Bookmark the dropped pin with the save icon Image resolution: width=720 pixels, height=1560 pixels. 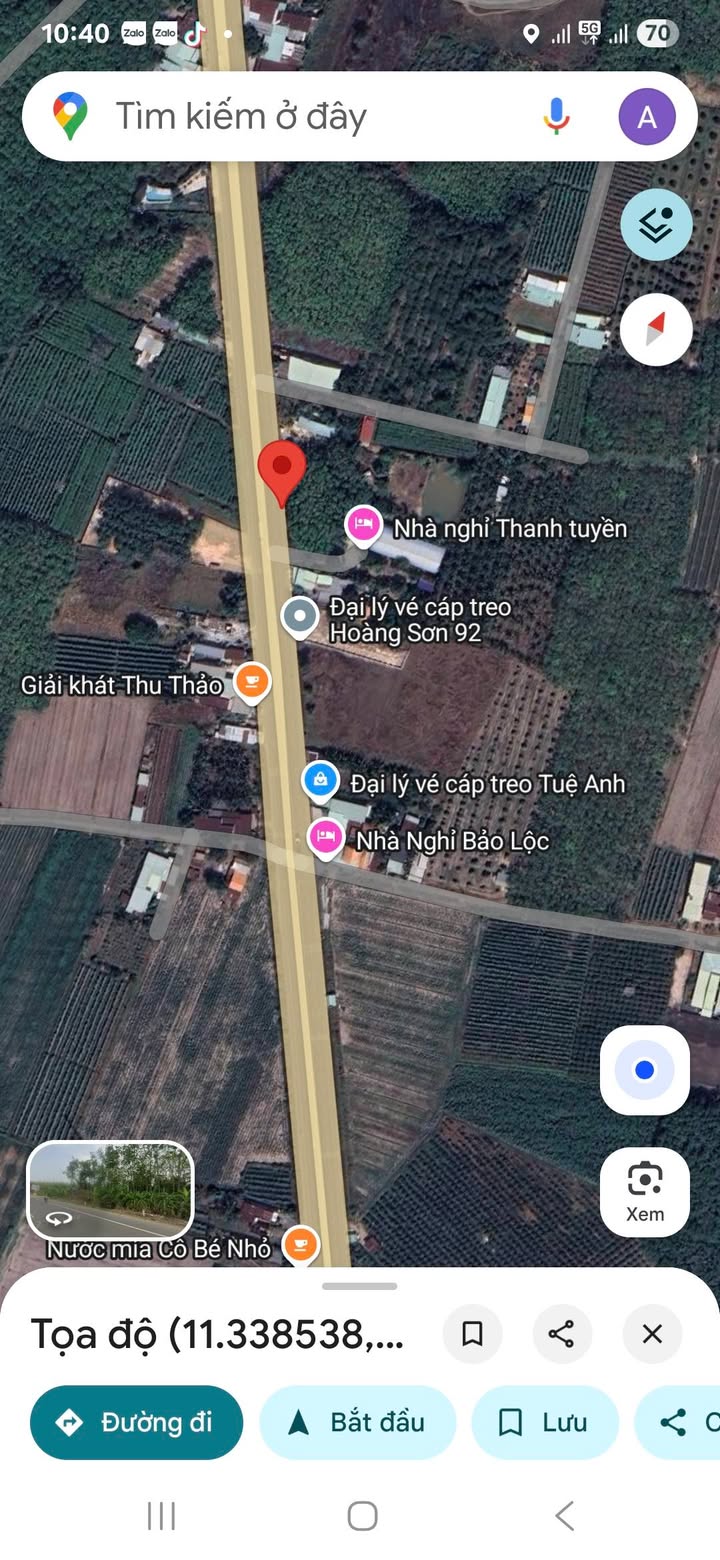coord(472,1333)
